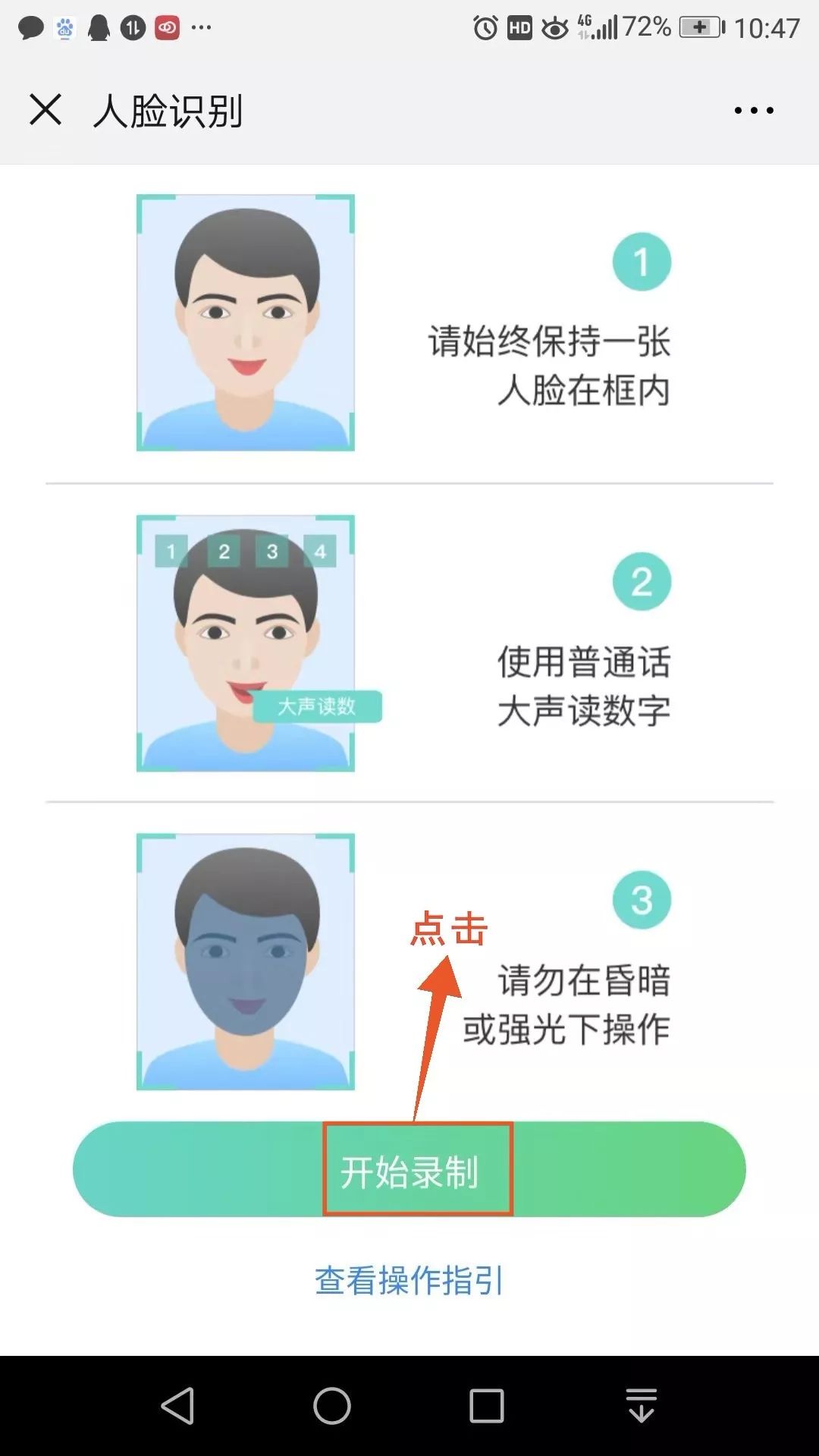The image size is (819, 1456).
Task: Go back with the system back button
Action: tap(178, 1406)
